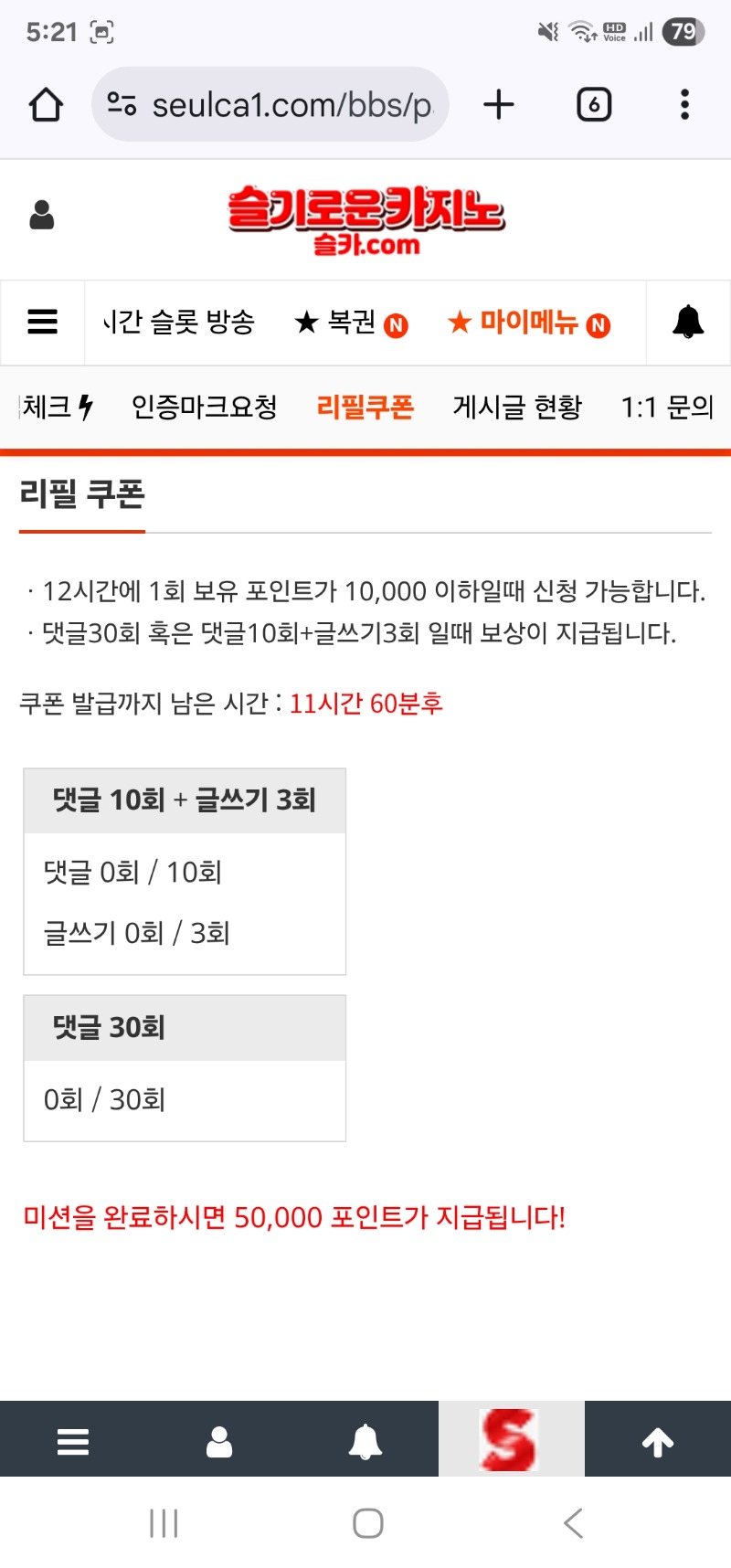731x1568 pixels.
Task: Open the 1:1 문의 tab
Action: pos(667,407)
